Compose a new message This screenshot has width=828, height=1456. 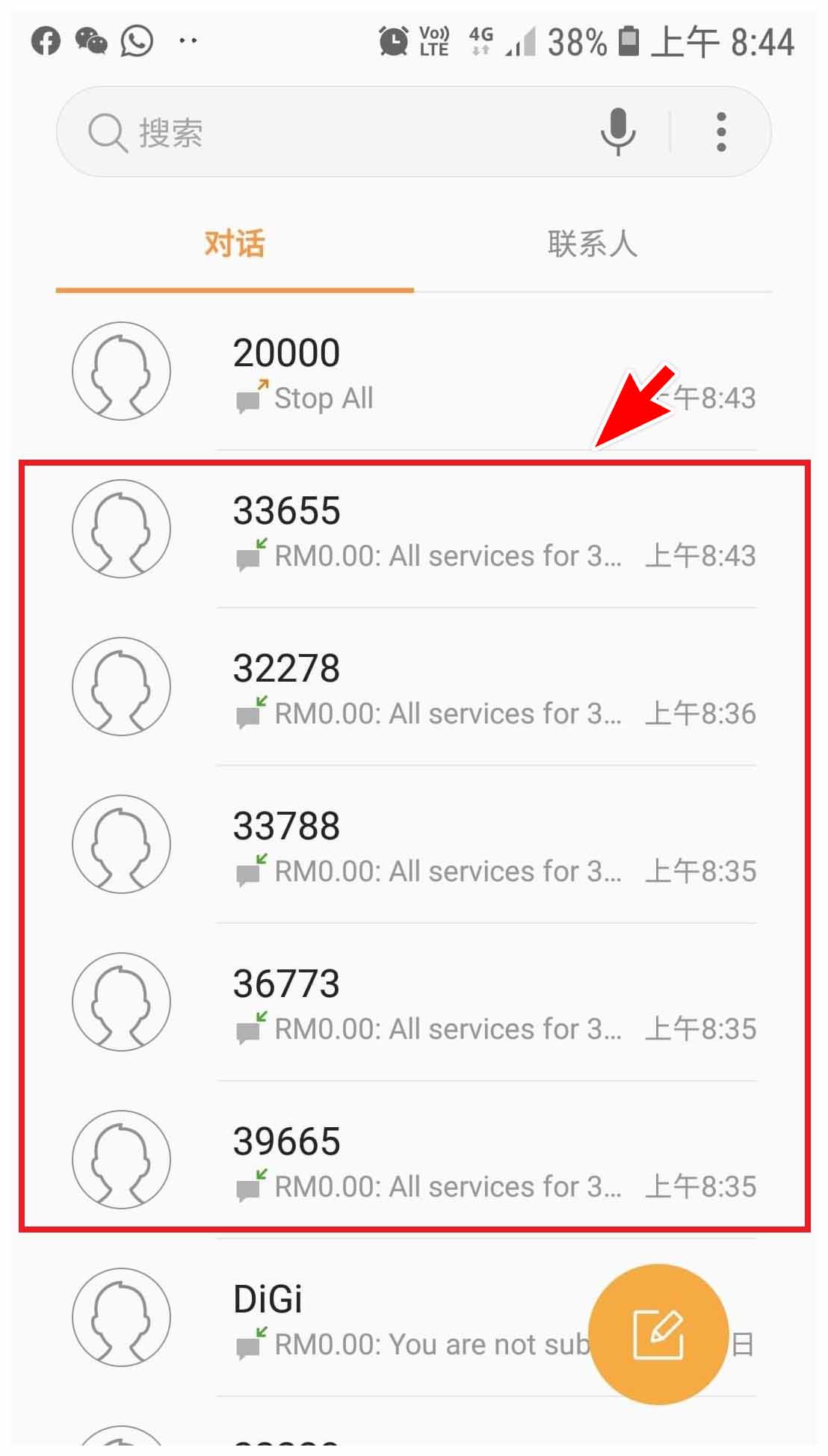point(658,1334)
